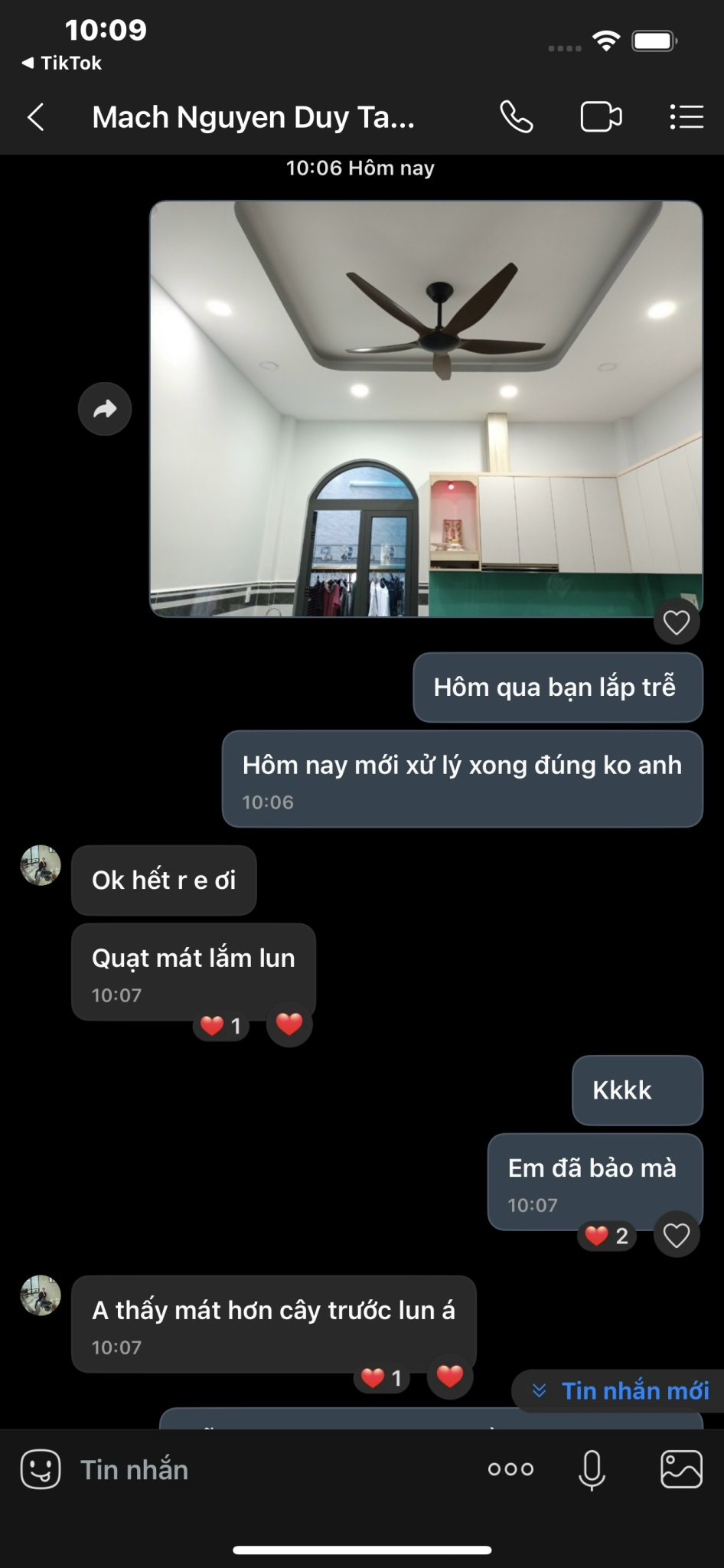
Task: Open reactions on the heart count '2'
Action: 606,1235
